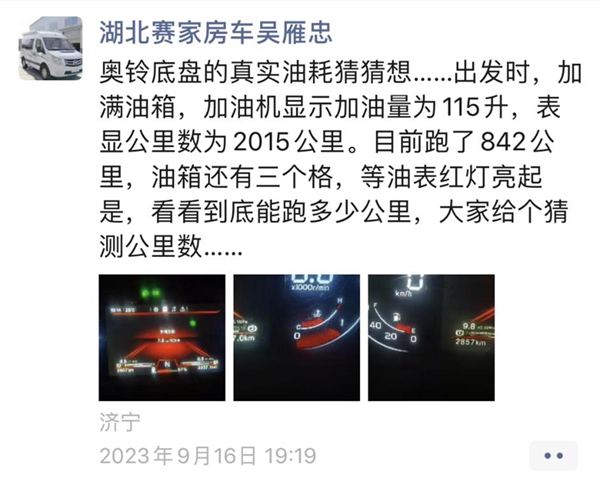Open the avatar of 湖北赛家房车吴雁忠
Screen dimensions: 600x478
point(51,47)
